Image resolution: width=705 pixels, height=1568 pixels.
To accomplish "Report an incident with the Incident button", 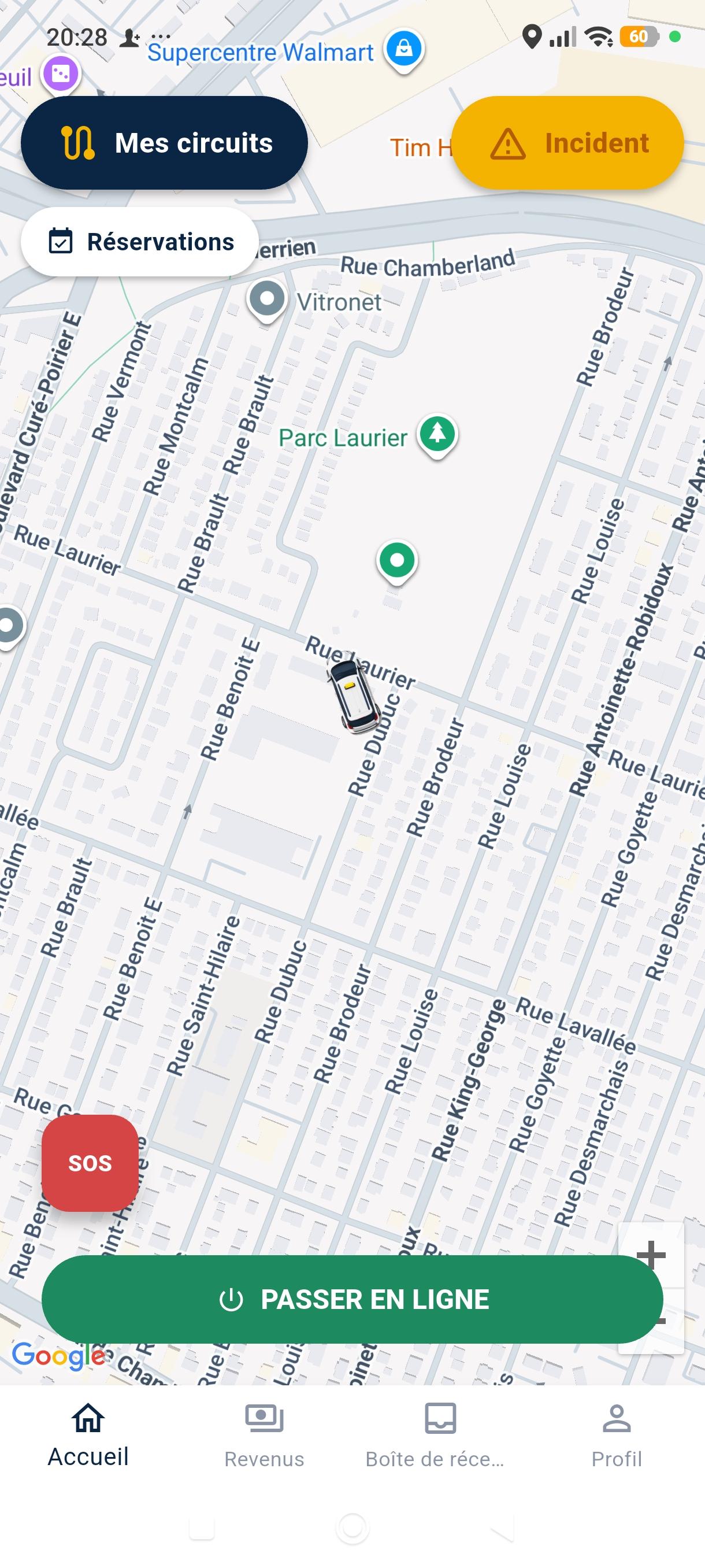I will pos(567,142).
